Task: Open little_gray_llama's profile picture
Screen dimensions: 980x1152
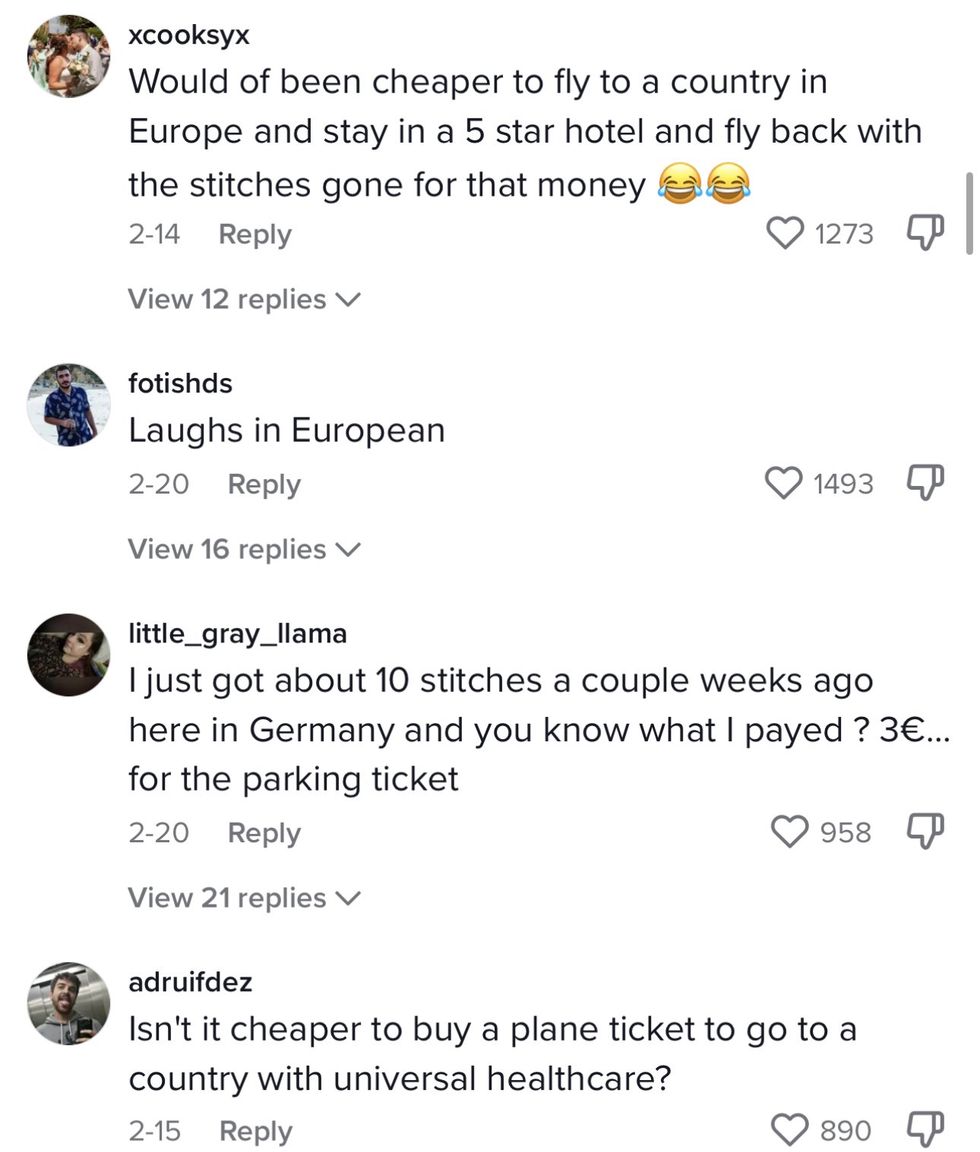Action: pyautogui.click(x=67, y=655)
